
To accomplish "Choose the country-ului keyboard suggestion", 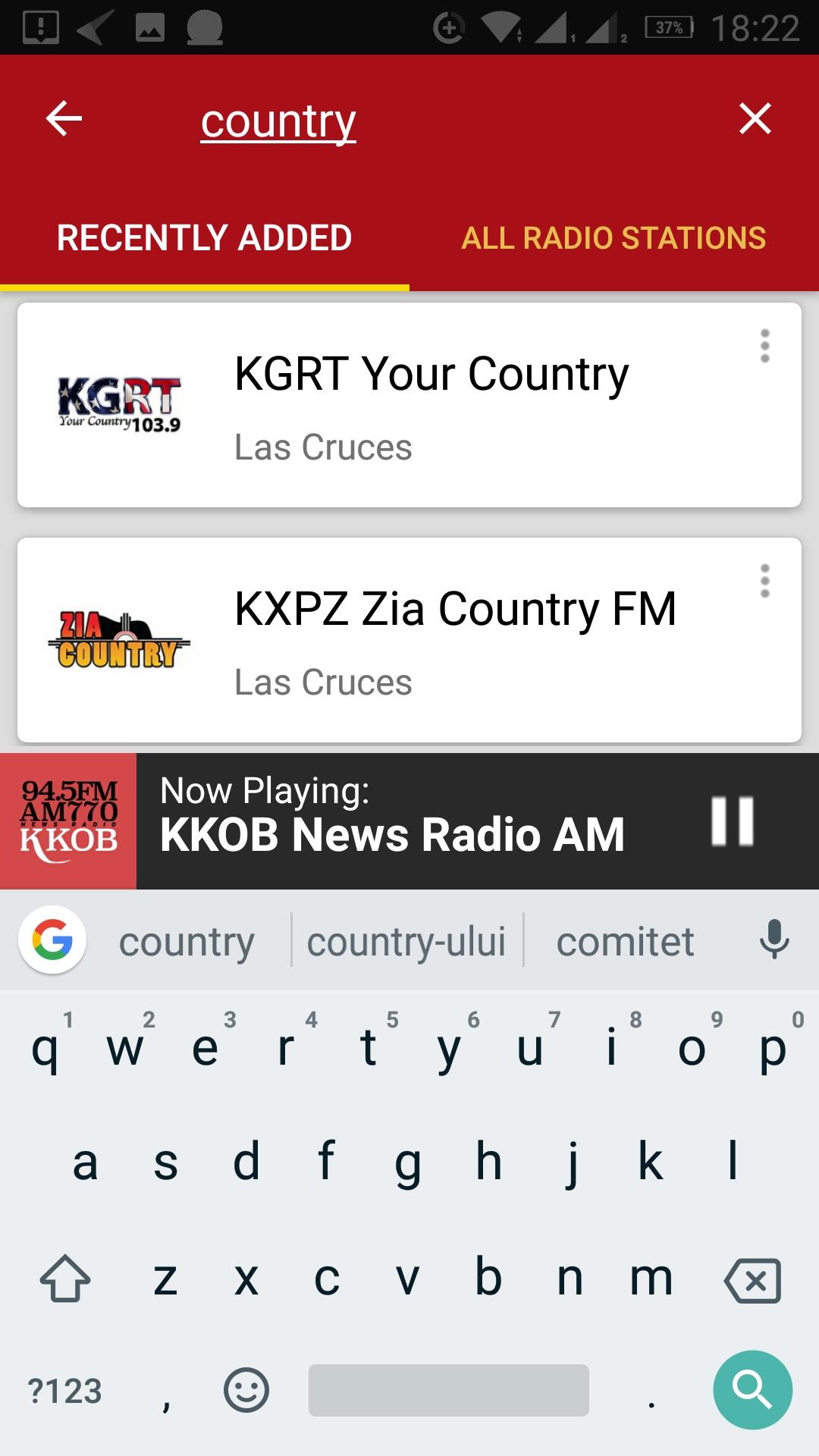I will [x=406, y=942].
